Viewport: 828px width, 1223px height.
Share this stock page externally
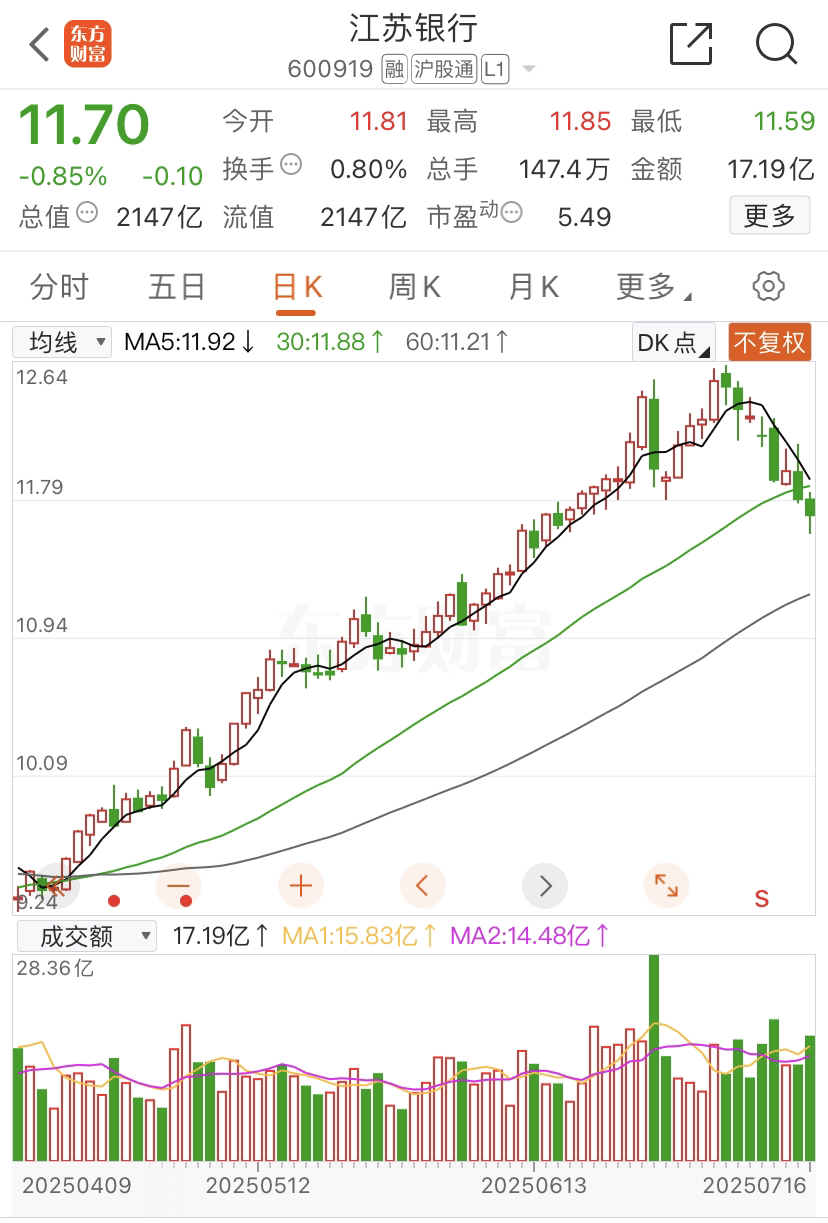(x=690, y=44)
